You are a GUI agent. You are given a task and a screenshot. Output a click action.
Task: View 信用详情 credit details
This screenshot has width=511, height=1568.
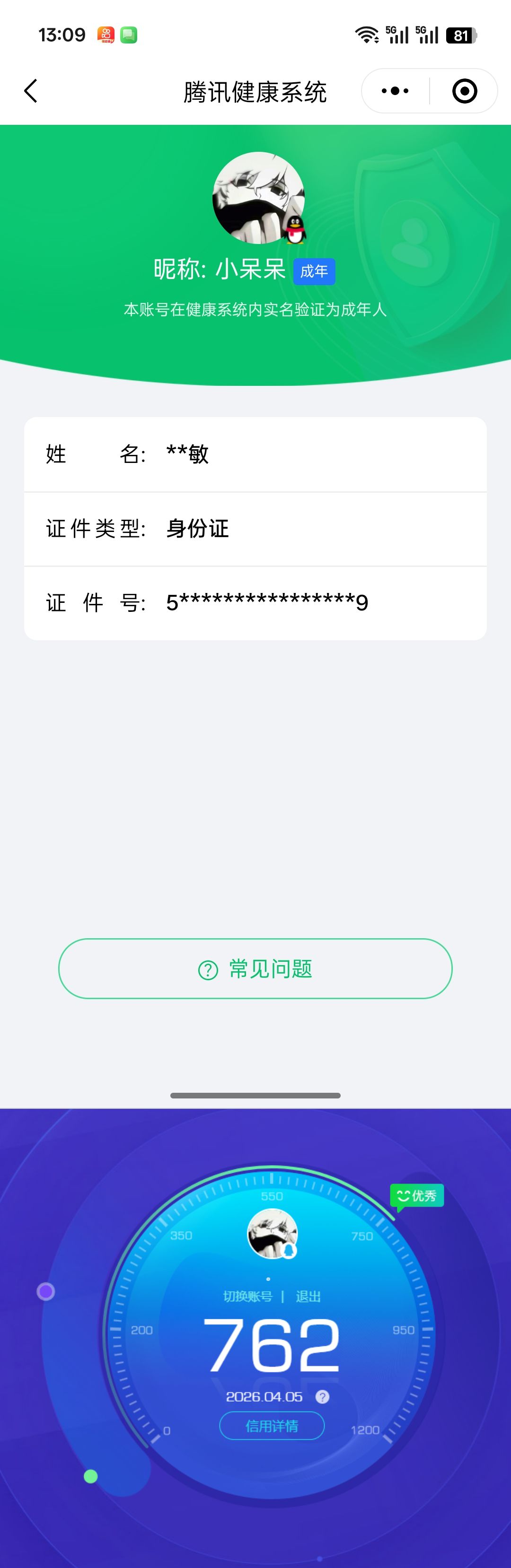point(272,1426)
